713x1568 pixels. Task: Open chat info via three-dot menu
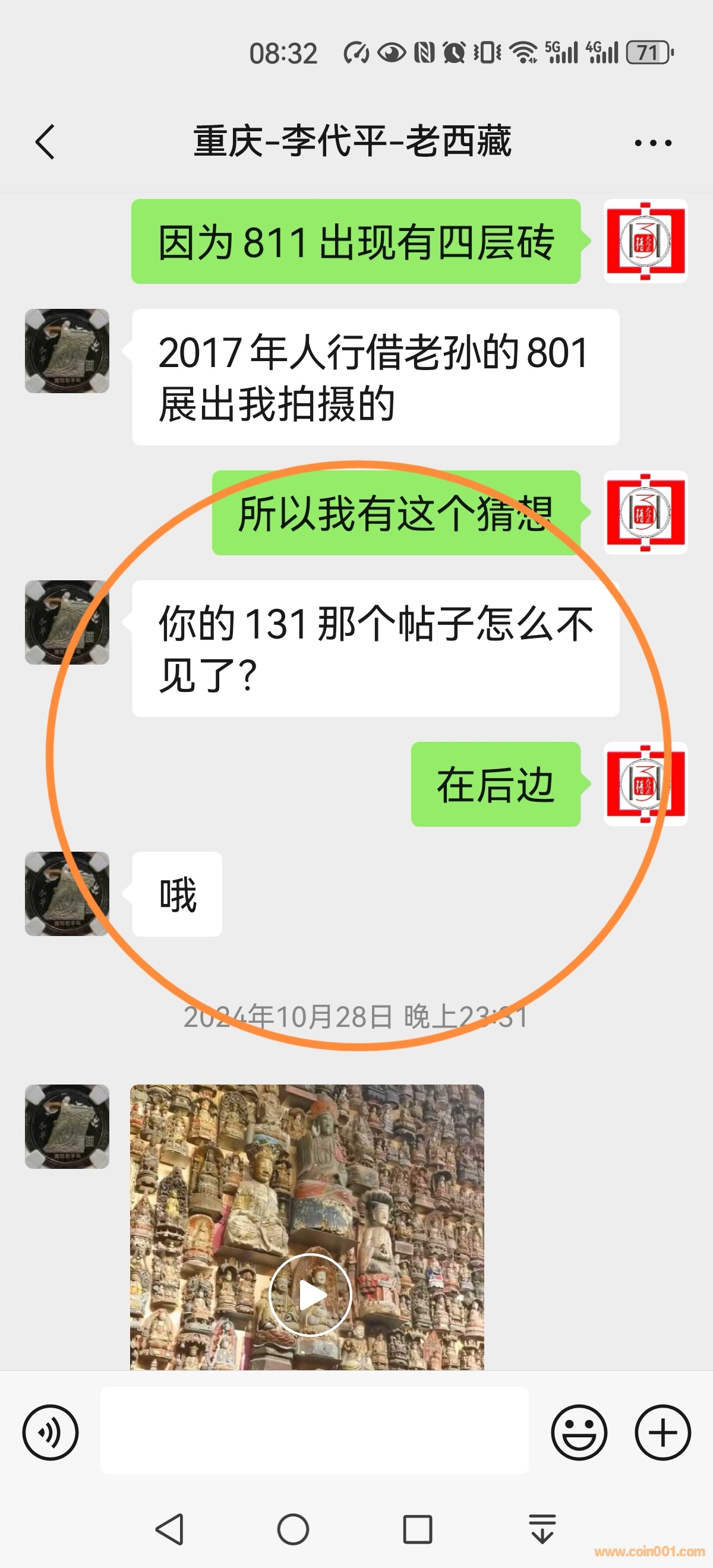pyautogui.click(x=652, y=143)
